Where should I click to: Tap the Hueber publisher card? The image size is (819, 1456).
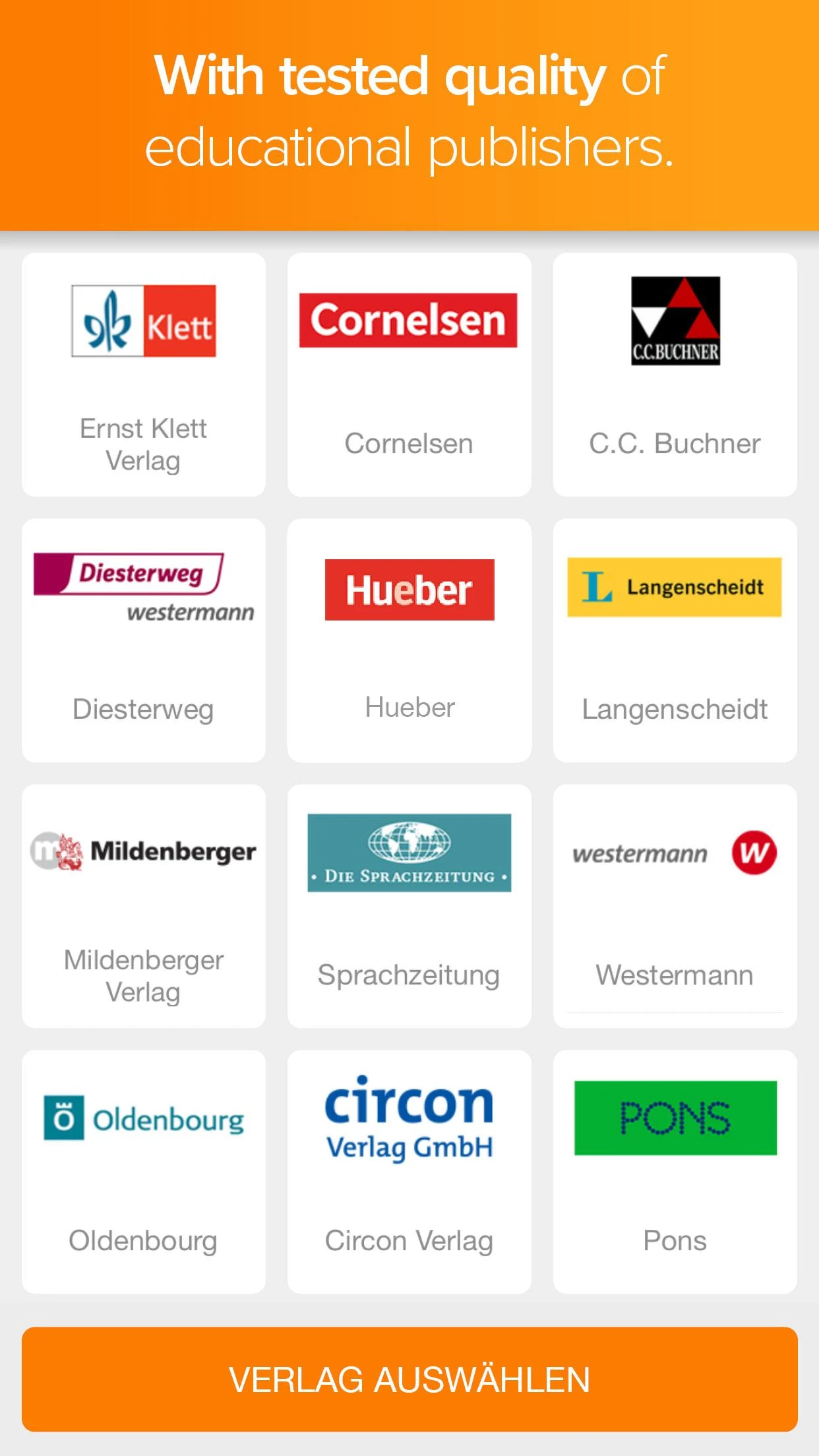(409, 640)
